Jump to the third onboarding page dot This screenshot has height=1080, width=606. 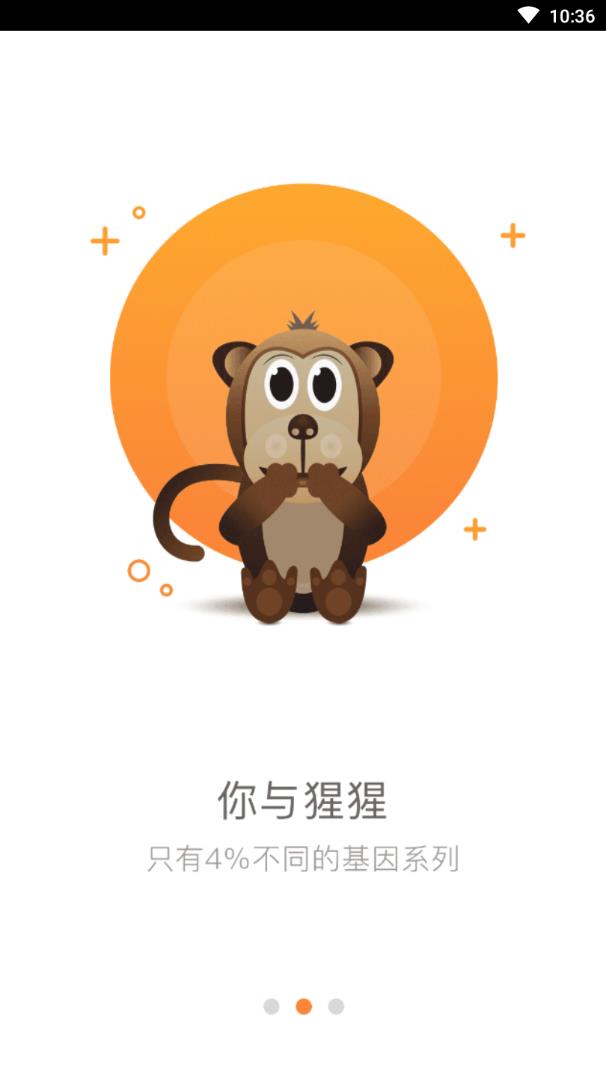coord(336,1006)
